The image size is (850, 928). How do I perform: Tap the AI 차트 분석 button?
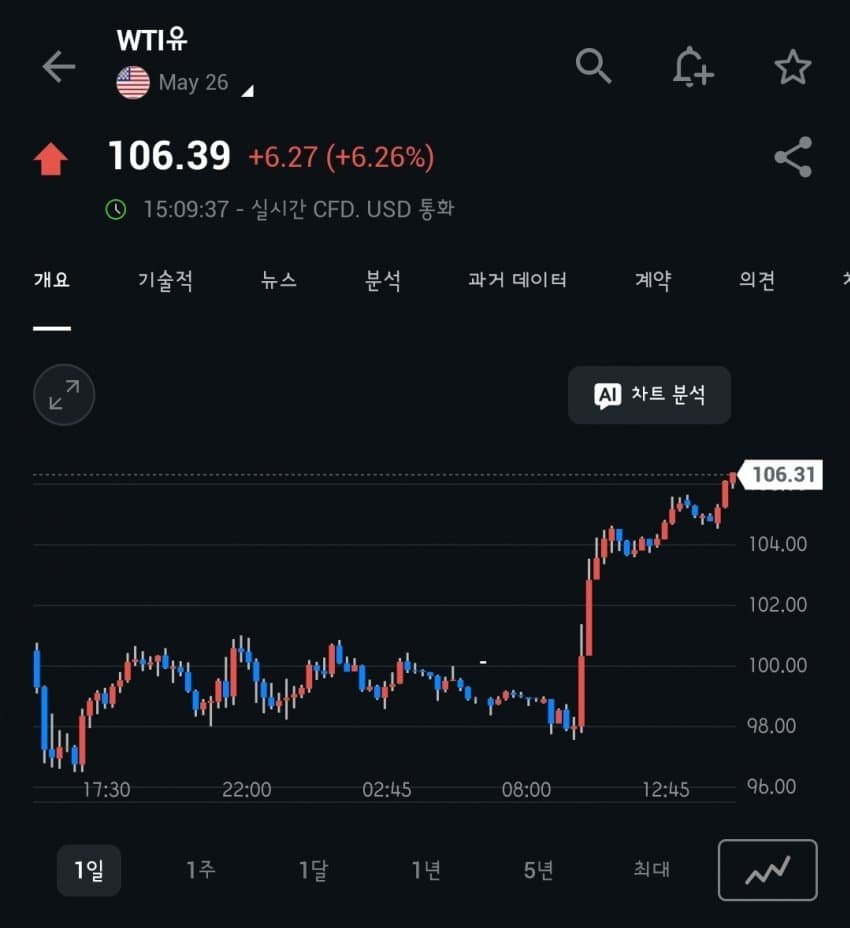point(649,395)
